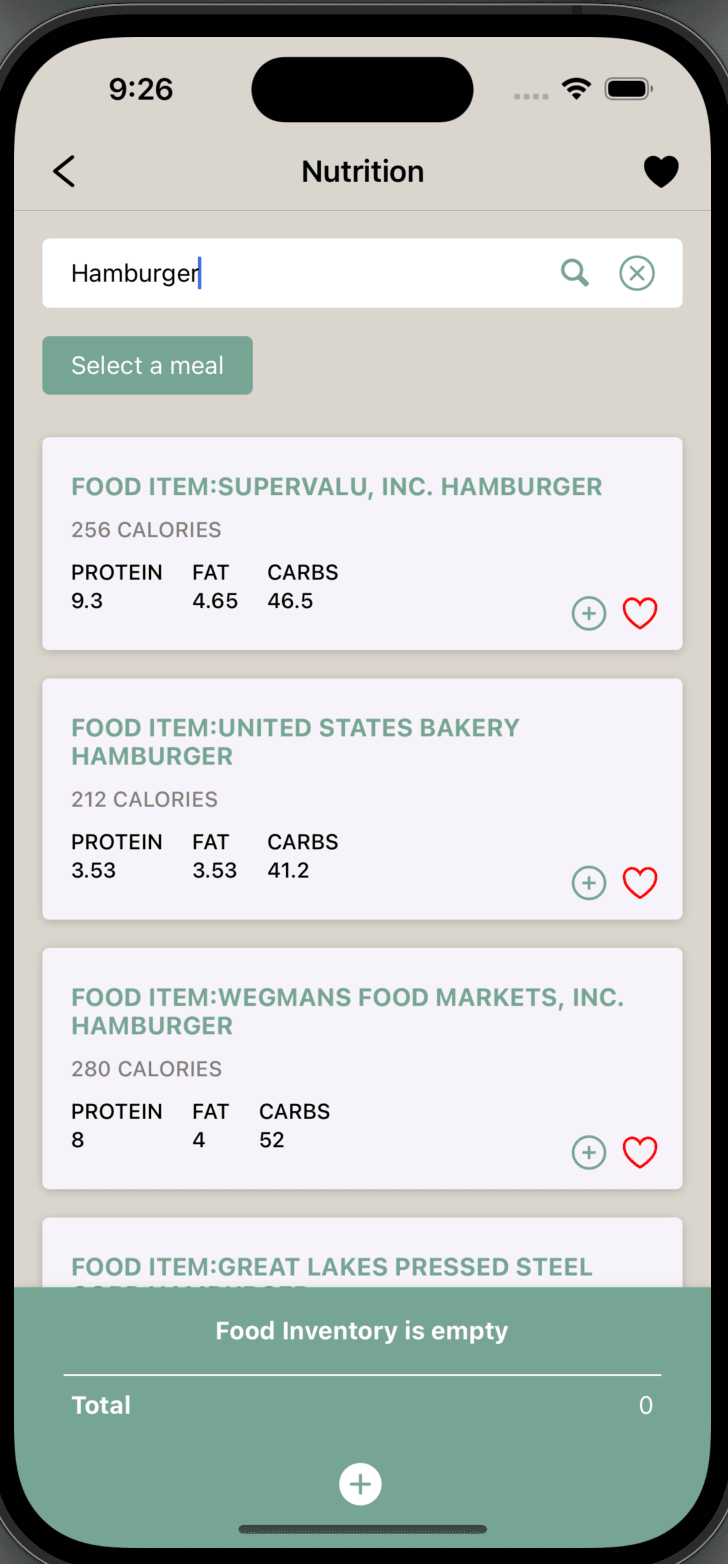
Task: Add Supervalu, Inc. Hamburger to inventory
Action: click(x=589, y=613)
